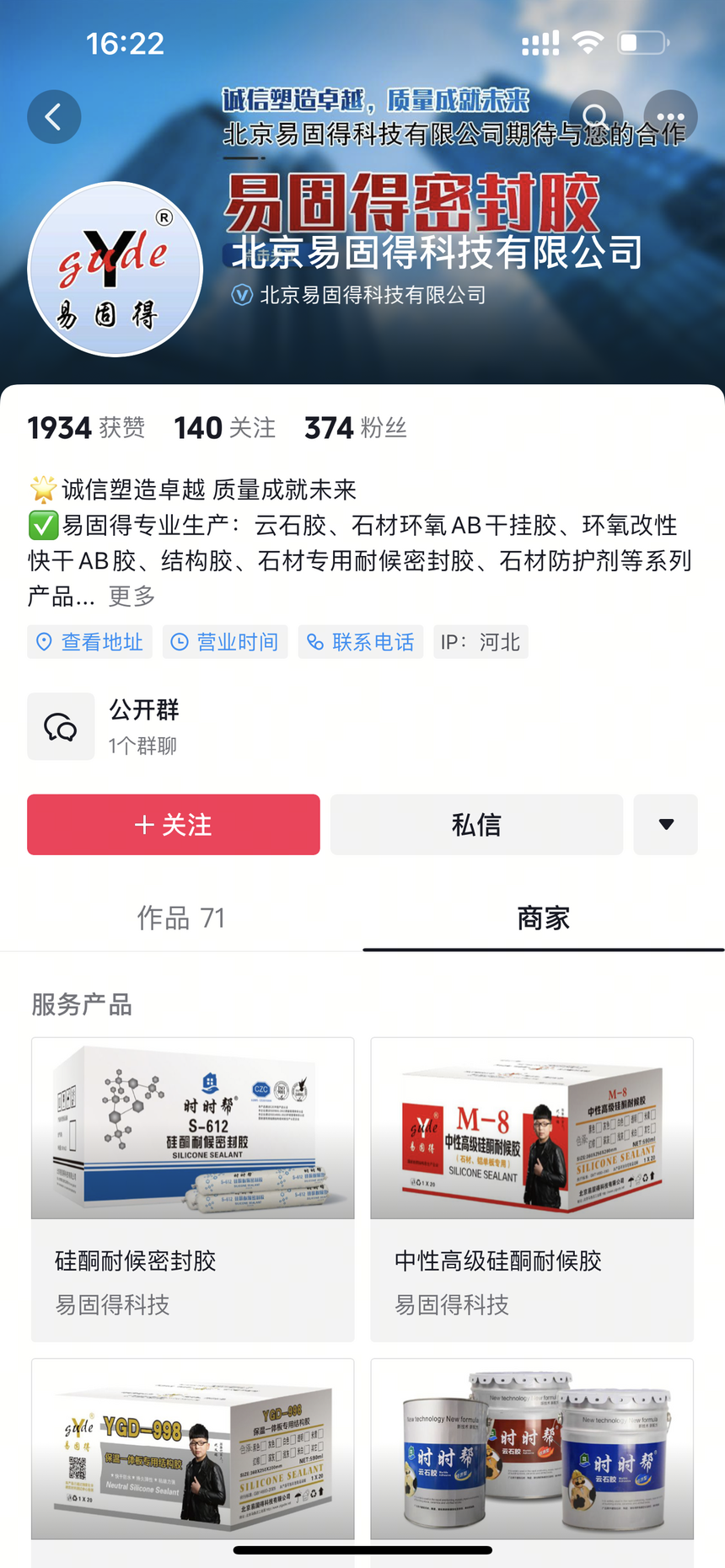Viewport: 725px width, 1568px height.
Task: Tap the 公开群 group chat icon
Action: point(61,726)
